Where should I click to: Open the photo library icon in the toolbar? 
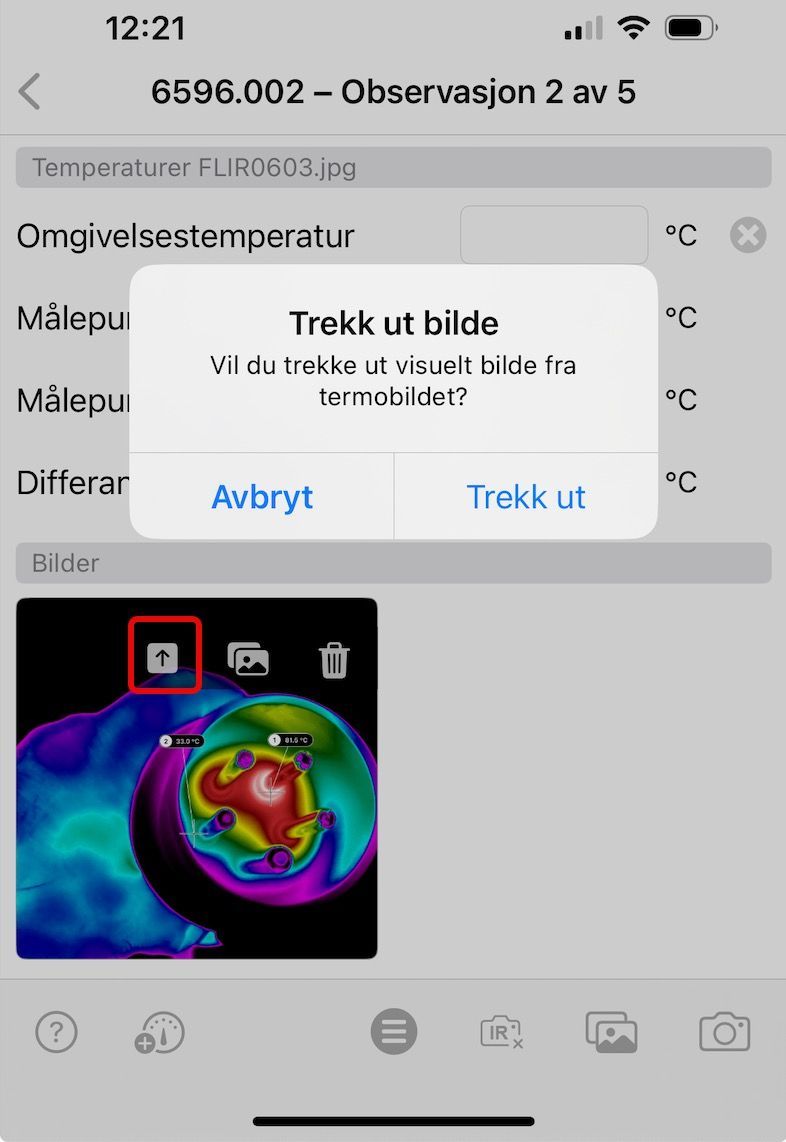coord(611,1033)
